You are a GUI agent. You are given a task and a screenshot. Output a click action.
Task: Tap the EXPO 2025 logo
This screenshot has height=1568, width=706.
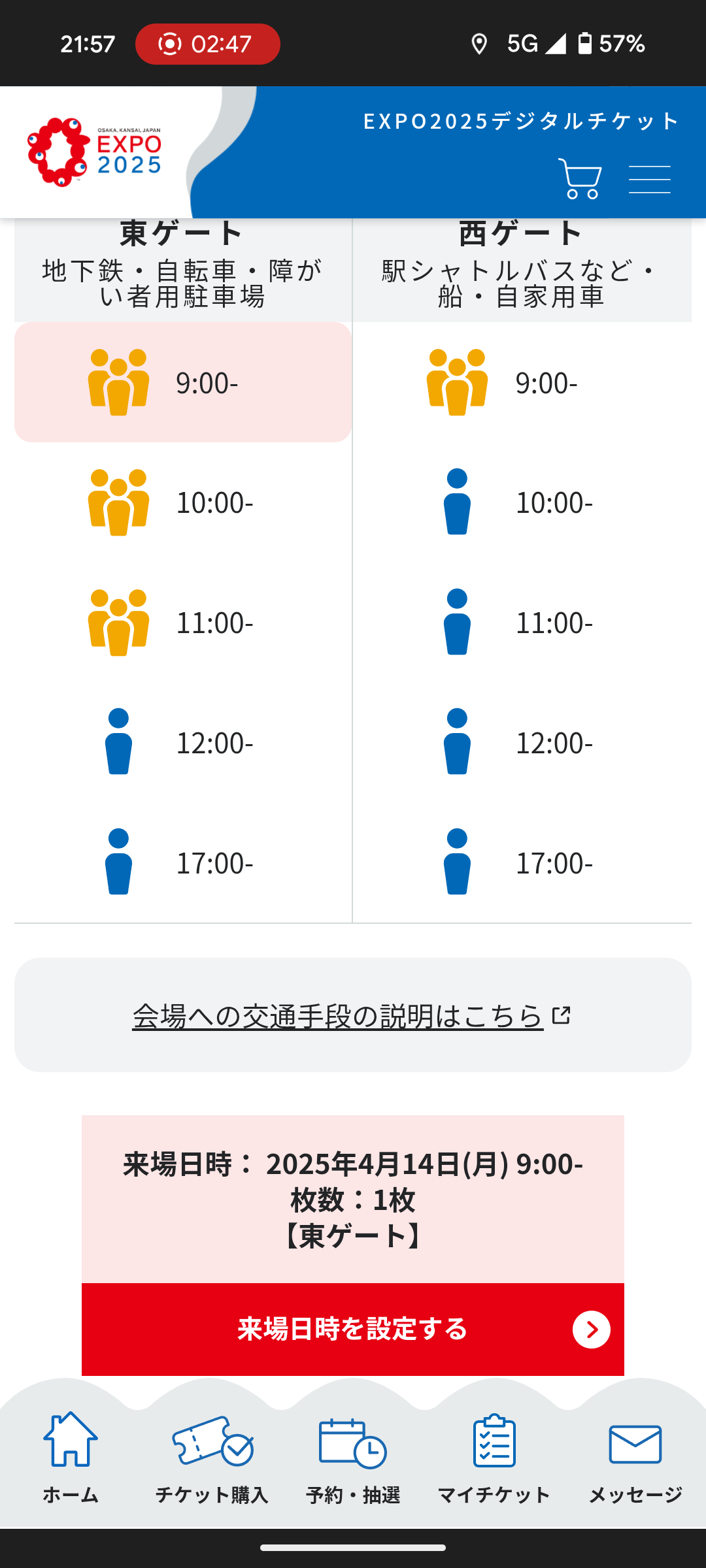94,152
